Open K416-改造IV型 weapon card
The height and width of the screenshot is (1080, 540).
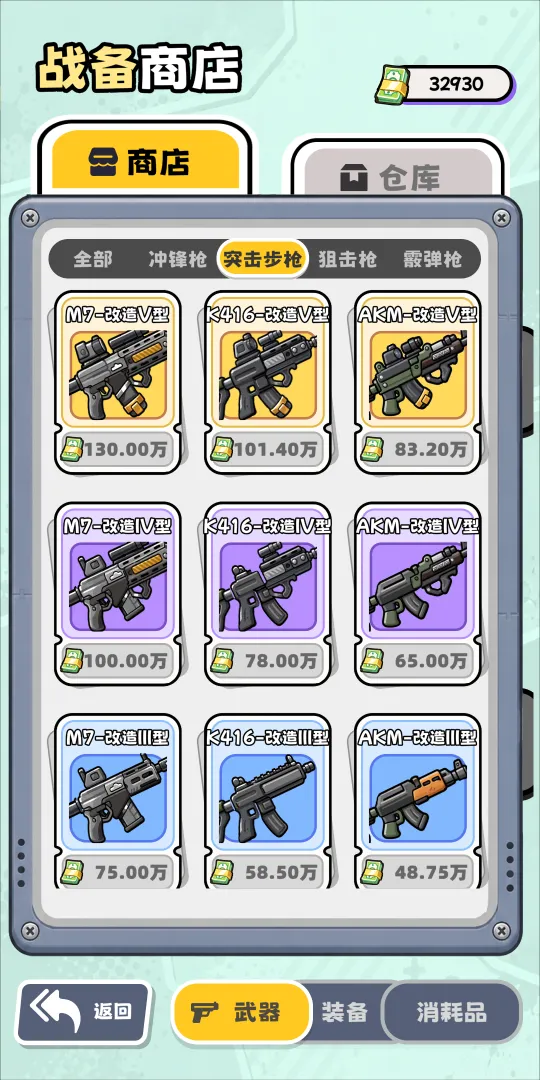(x=268, y=594)
